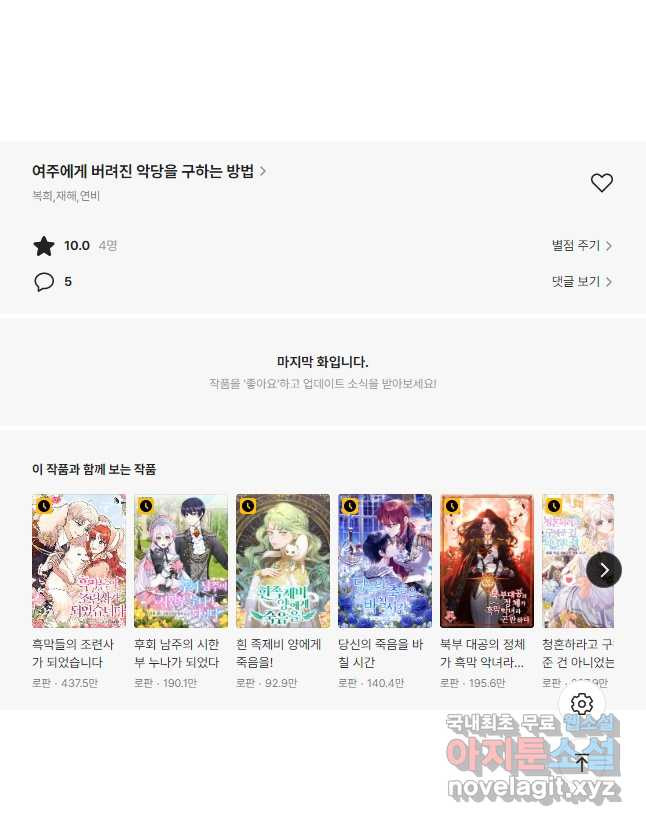
Task: Open 댓글 보기 comments
Action: coord(581,282)
